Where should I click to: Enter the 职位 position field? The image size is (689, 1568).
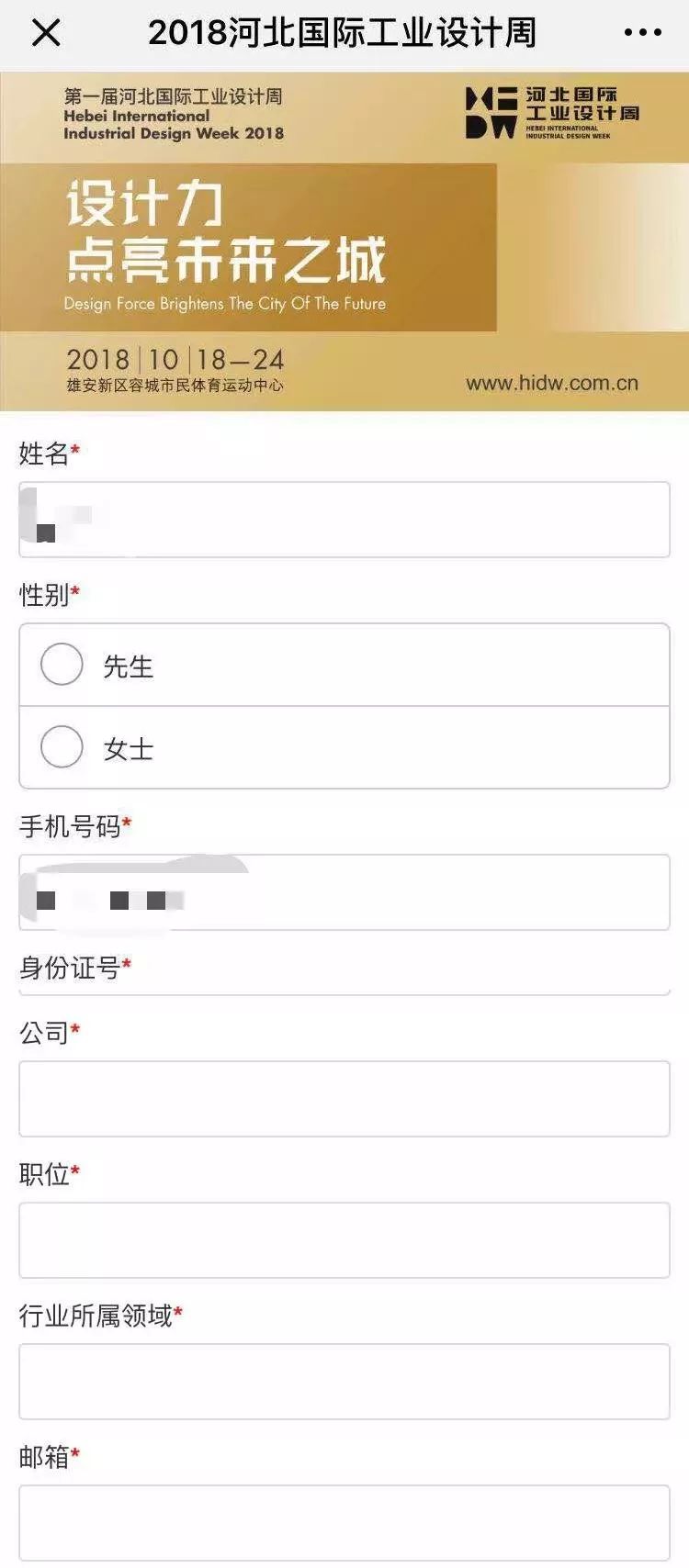tap(344, 1240)
